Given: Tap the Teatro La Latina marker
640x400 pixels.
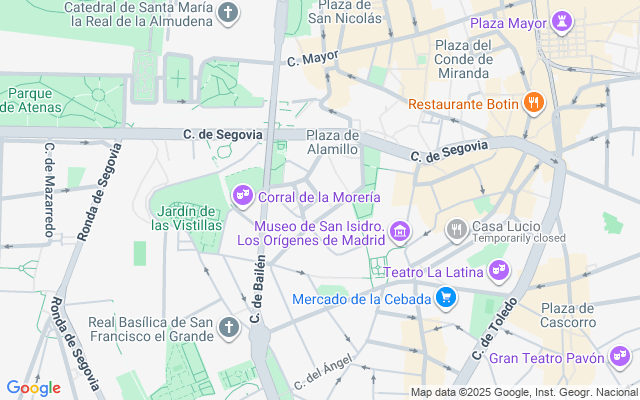Looking at the screenshot, I should click(499, 269).
